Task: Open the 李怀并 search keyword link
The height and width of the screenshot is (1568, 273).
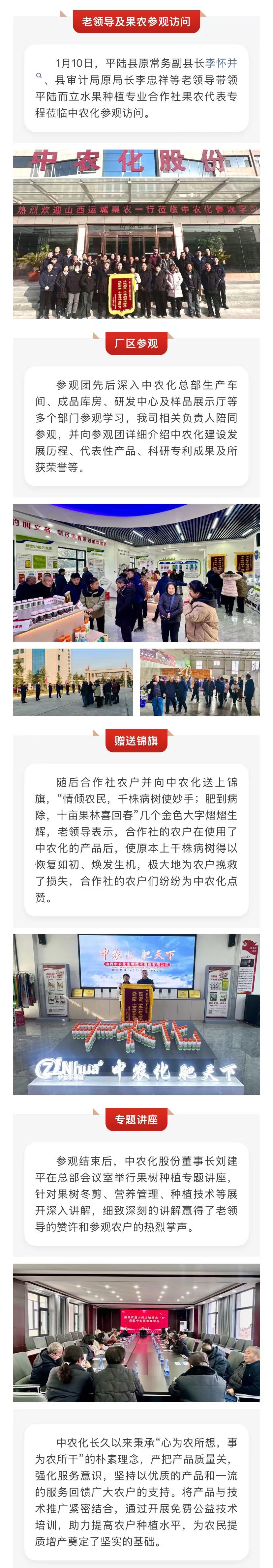Action: (221, 63)
